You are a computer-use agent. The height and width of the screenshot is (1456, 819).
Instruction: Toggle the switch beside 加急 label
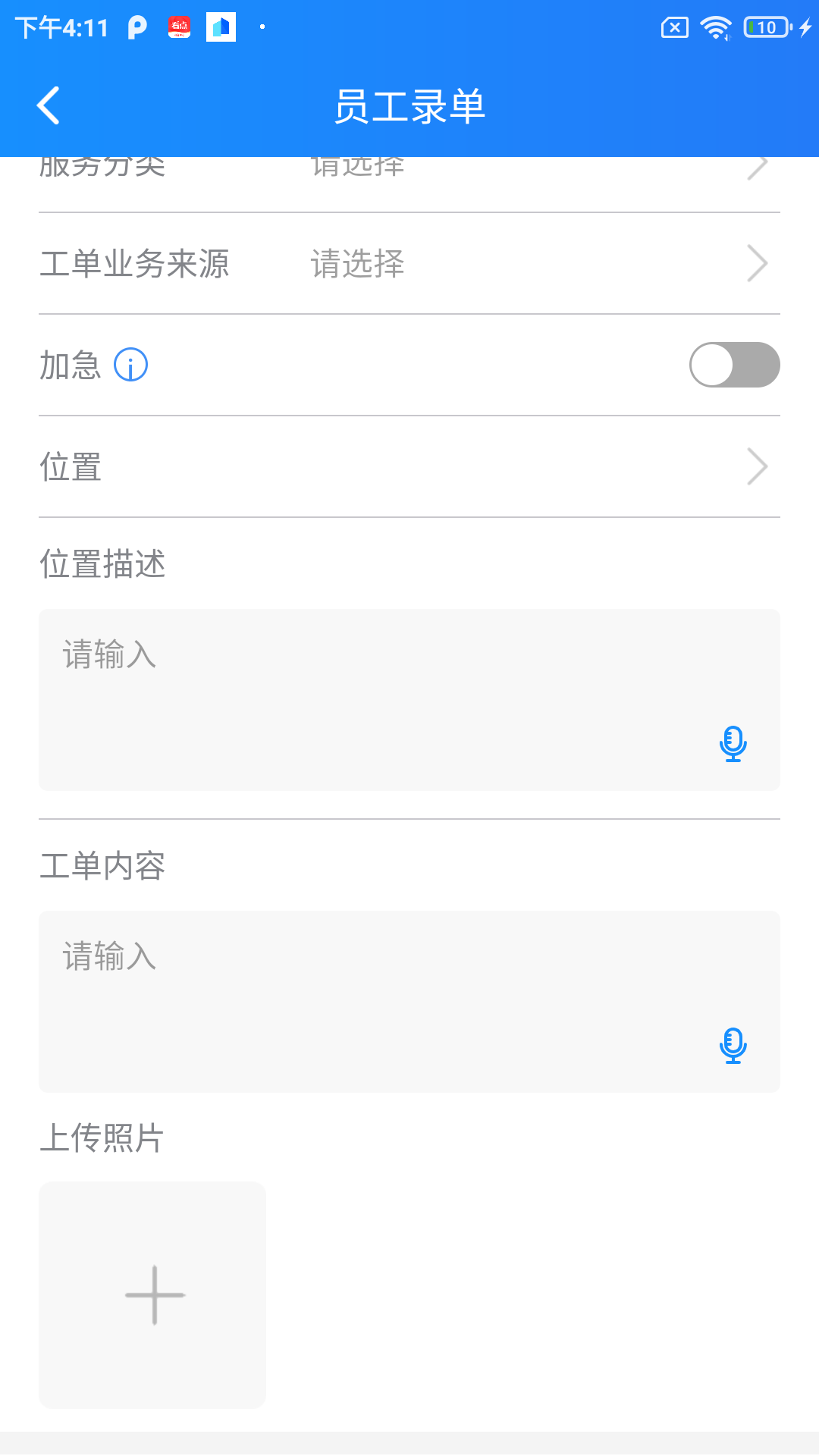click(733, 365)
